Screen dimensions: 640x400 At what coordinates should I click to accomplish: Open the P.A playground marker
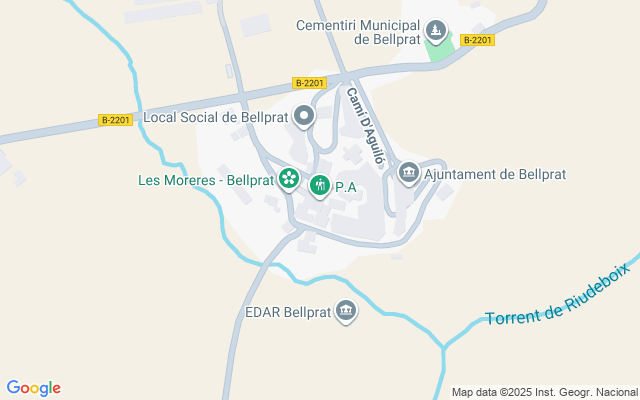320,185
